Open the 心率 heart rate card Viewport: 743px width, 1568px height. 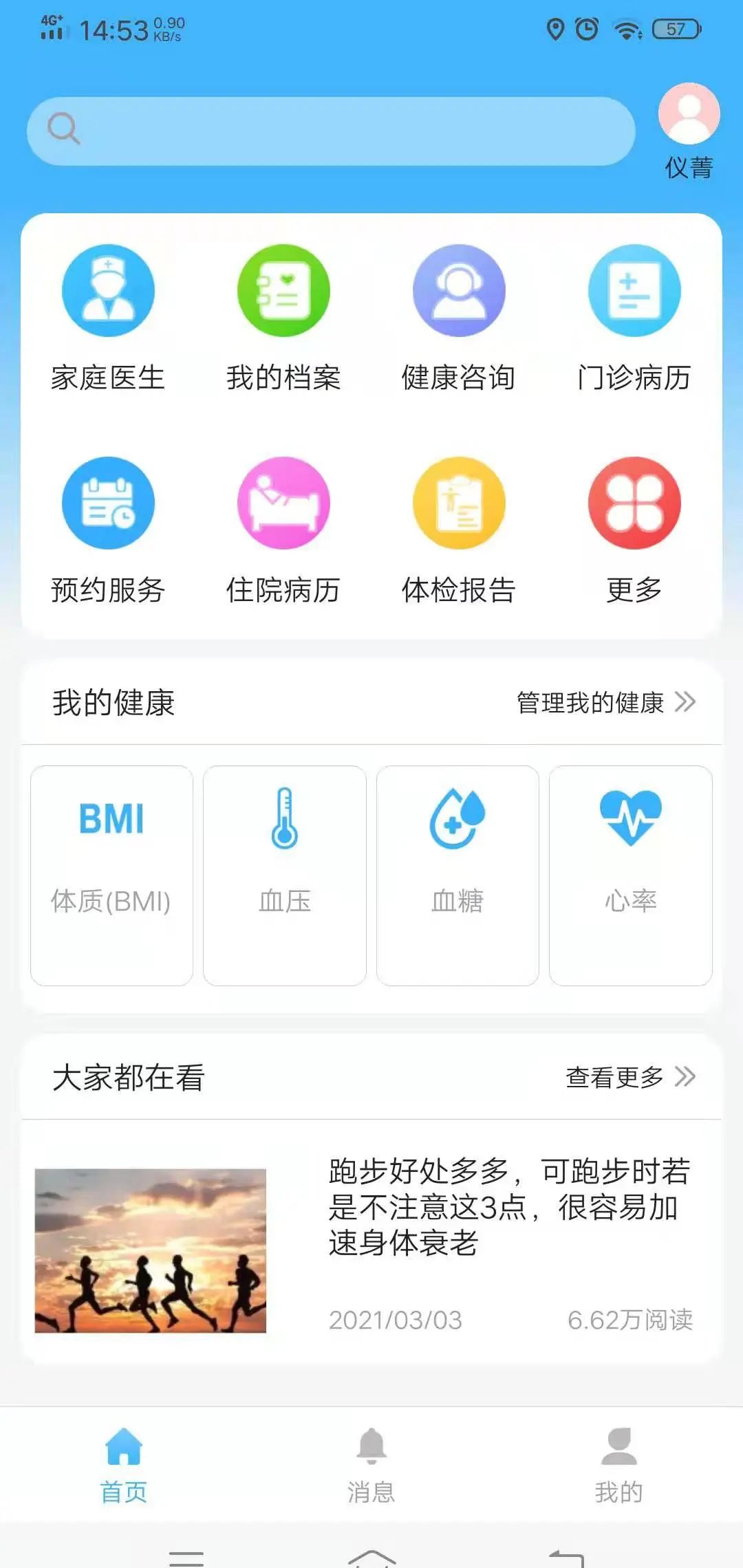(x=630, y=875)
